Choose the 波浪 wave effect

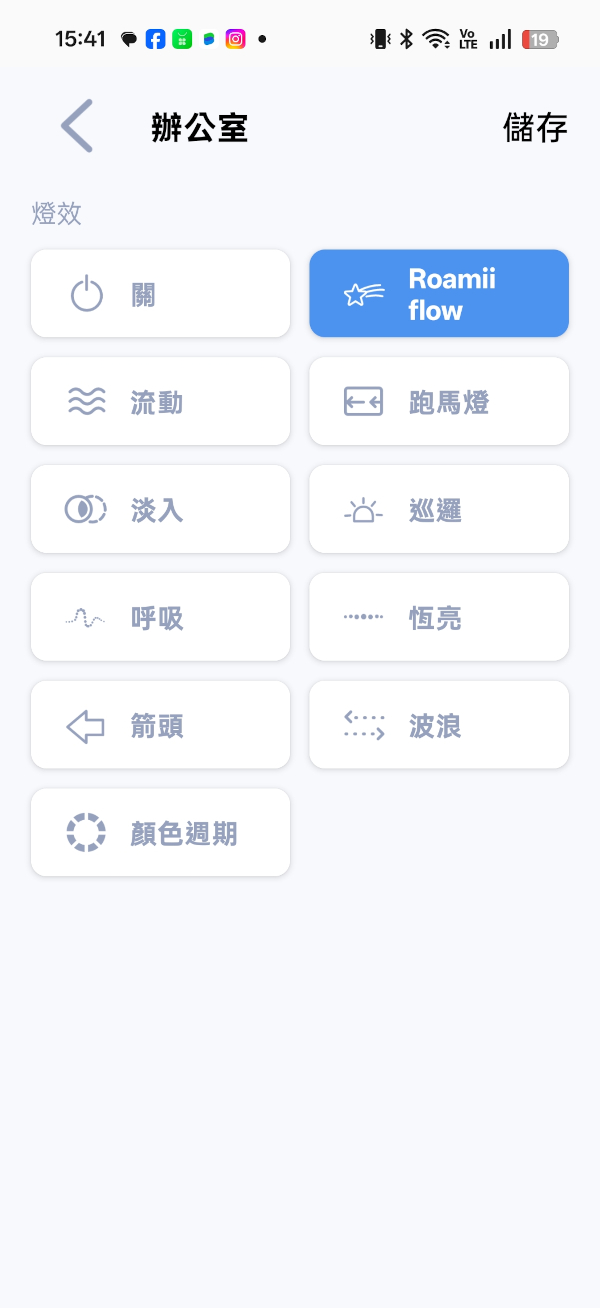click(x=439, y=726)
